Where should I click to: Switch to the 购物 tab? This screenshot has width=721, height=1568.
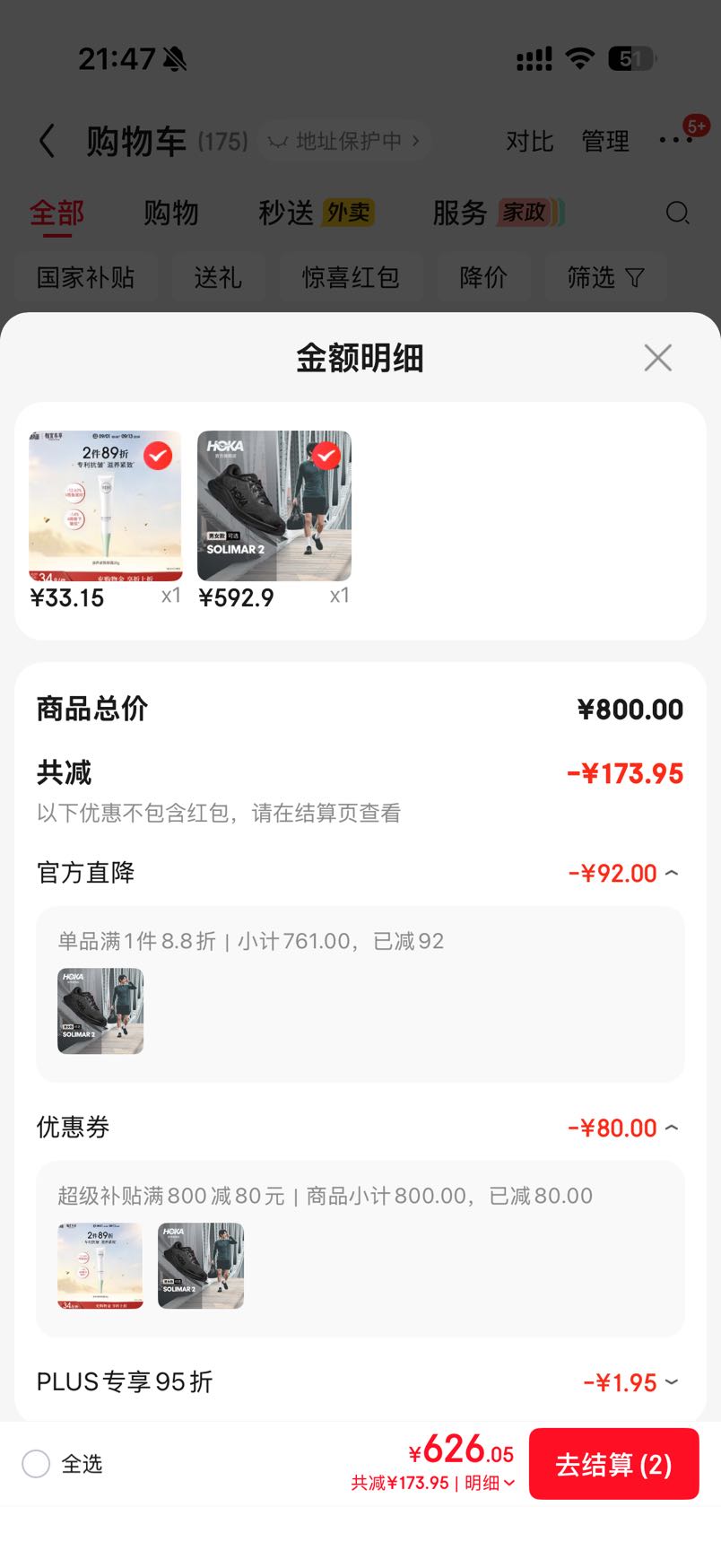coord(170,213)
